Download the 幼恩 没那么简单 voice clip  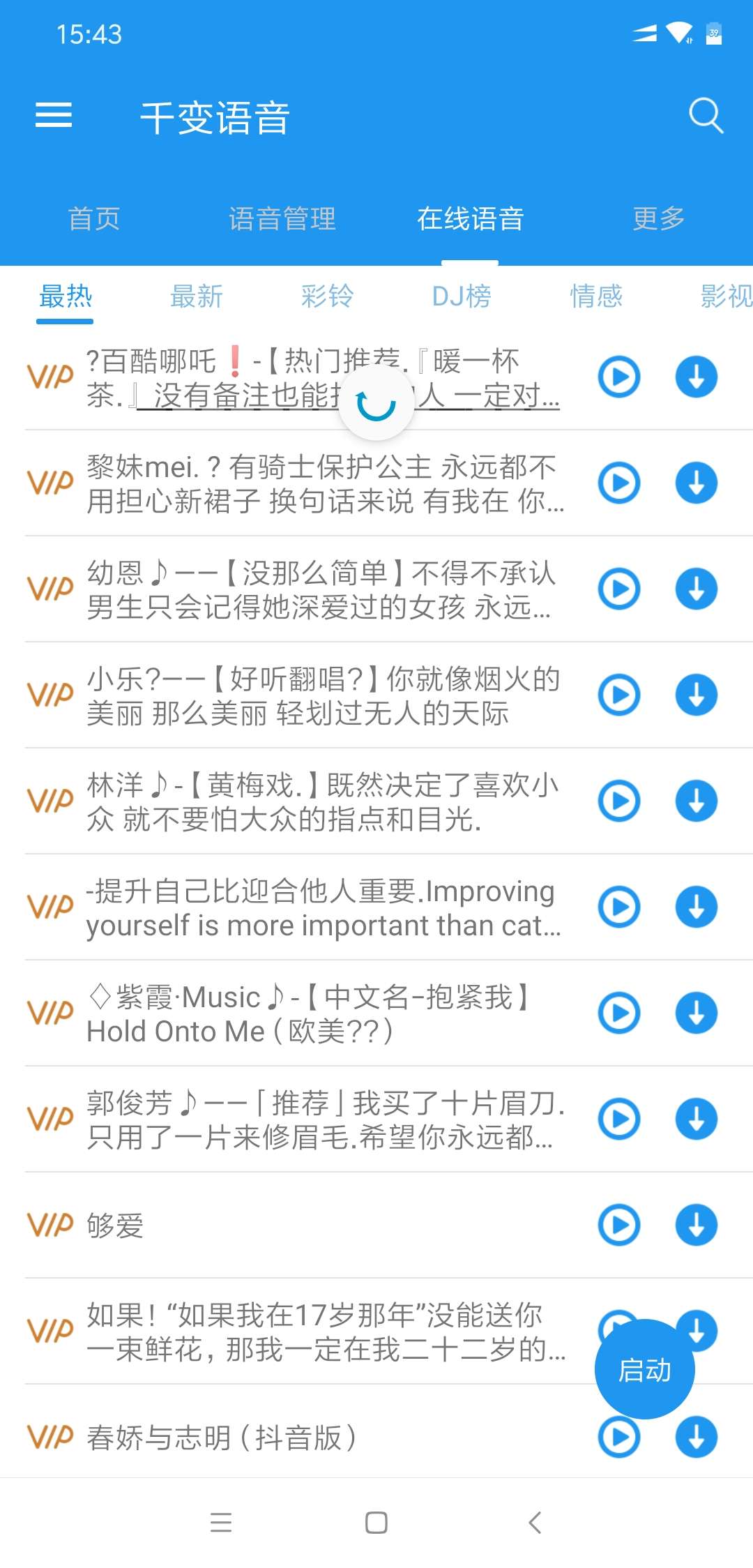(697, 589)
